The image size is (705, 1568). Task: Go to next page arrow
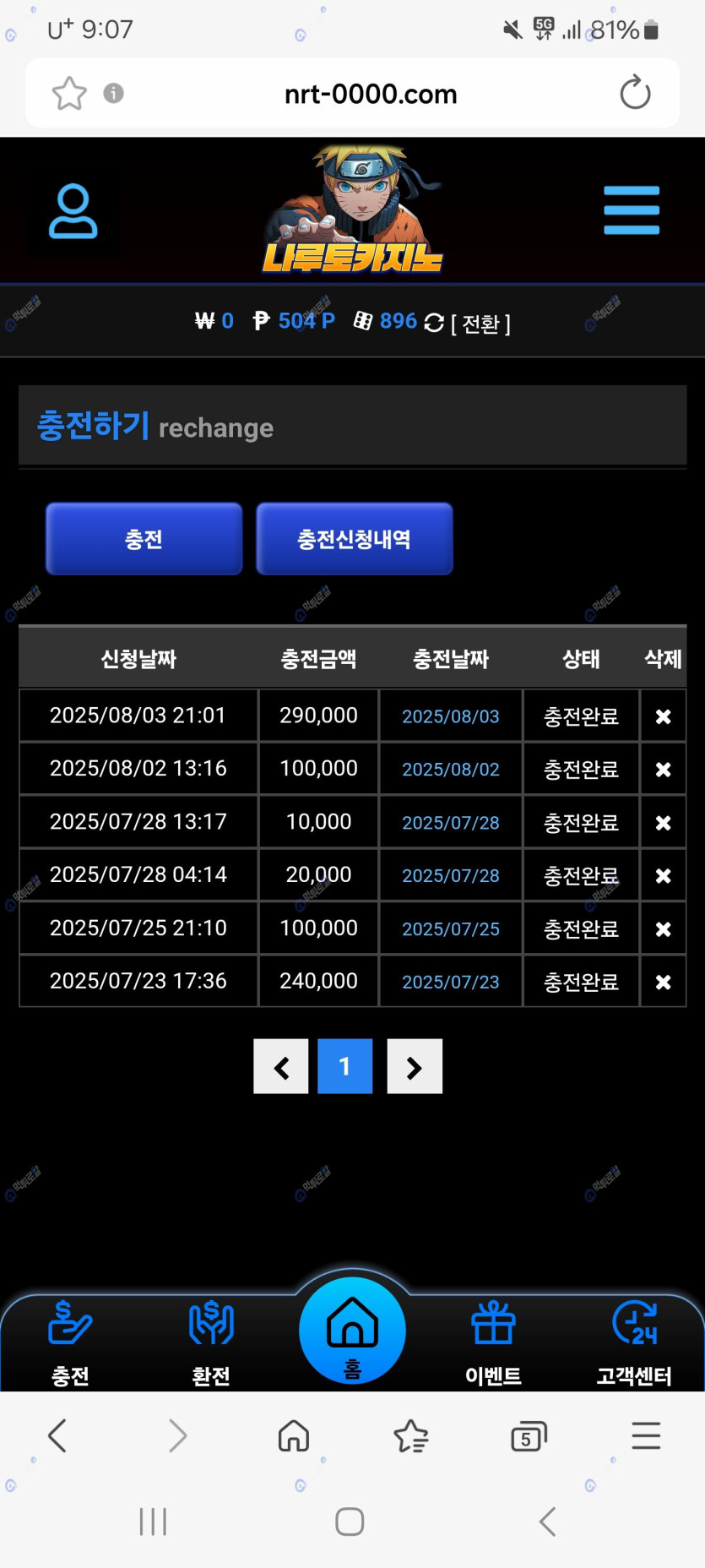414,1067
